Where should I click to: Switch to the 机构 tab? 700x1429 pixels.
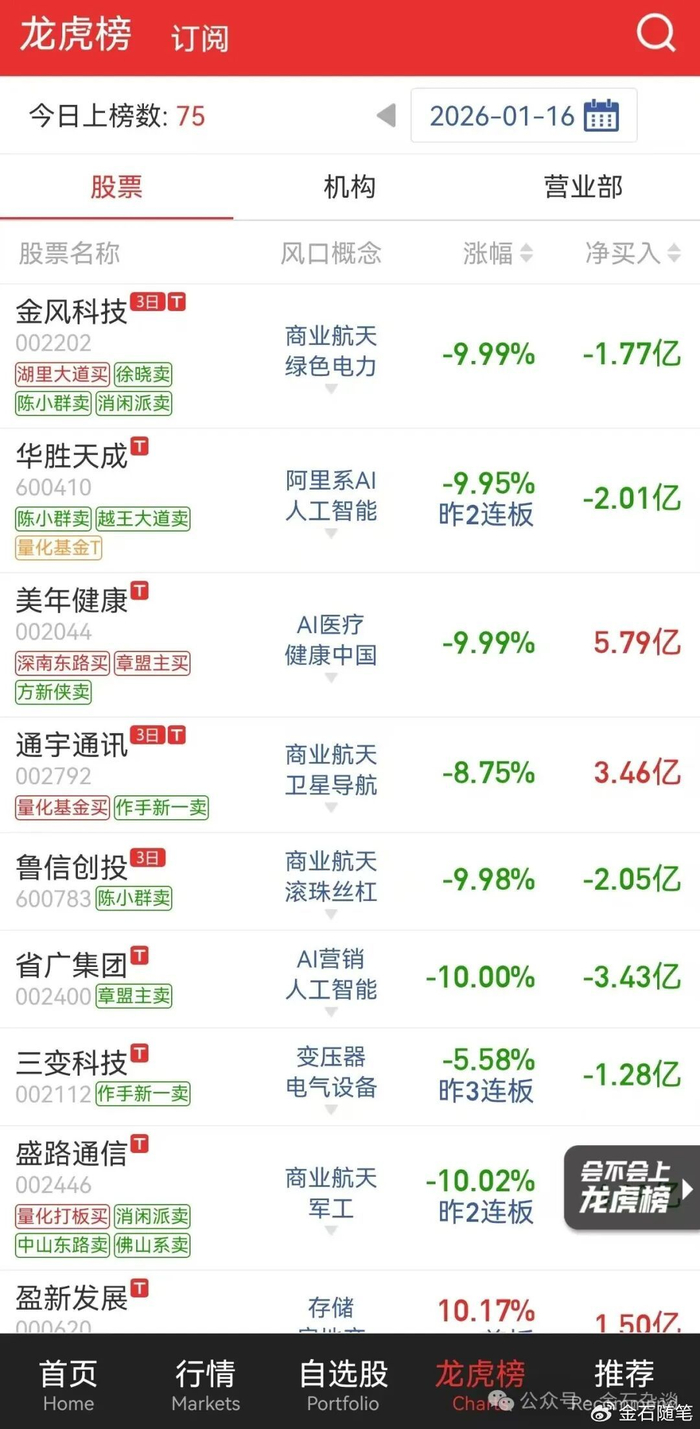349,187
